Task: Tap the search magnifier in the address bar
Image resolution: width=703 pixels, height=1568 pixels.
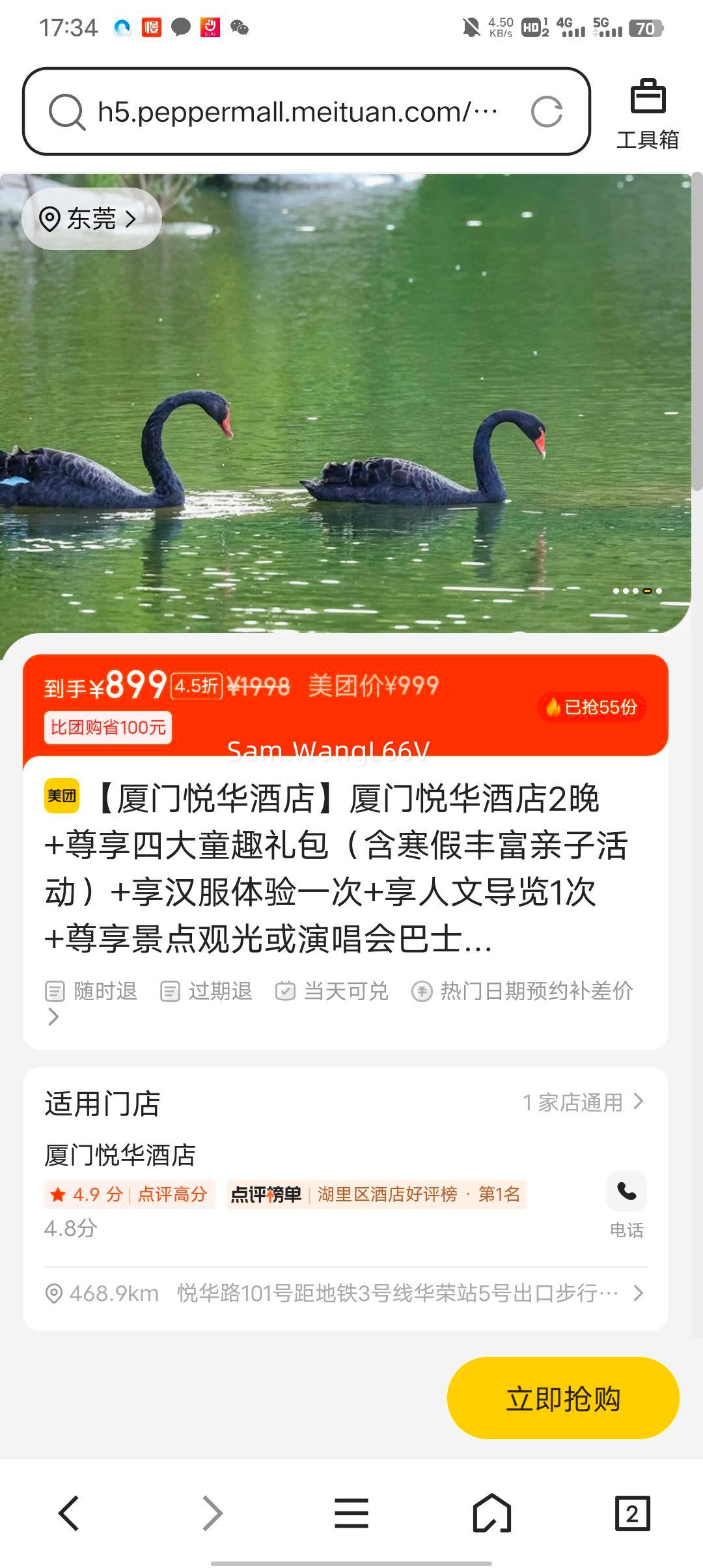Action: pyautogui.click(x=65, y=112)
